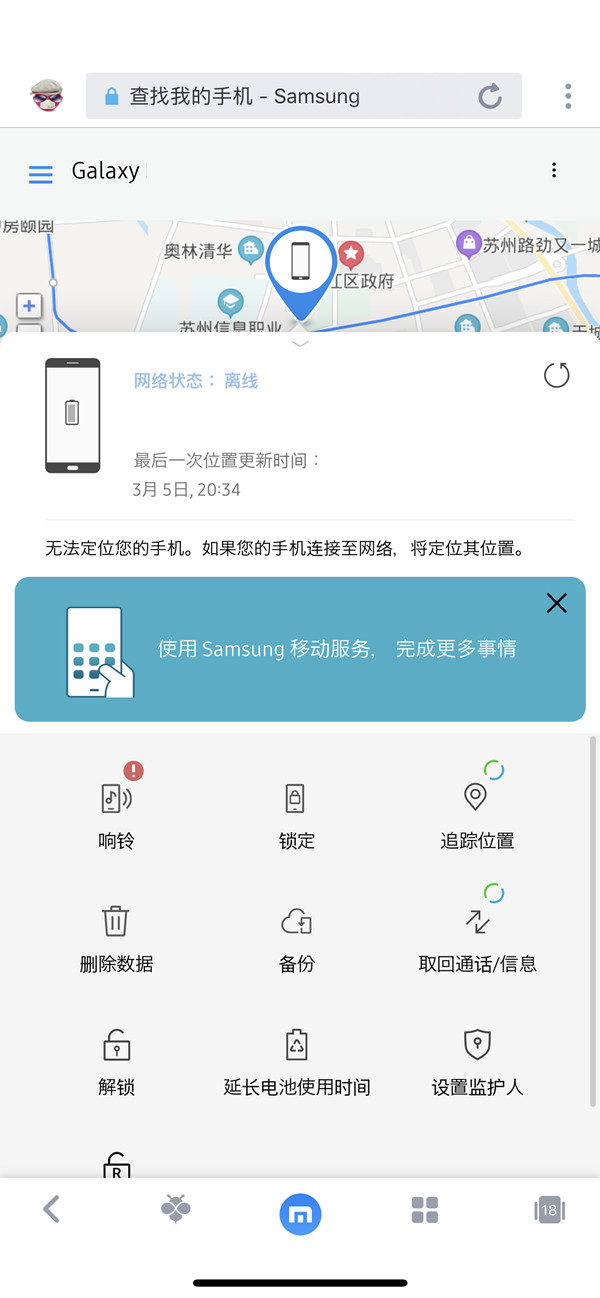Start 追踪位置 location tracking
600x1298 pixels.
[477, 813]
